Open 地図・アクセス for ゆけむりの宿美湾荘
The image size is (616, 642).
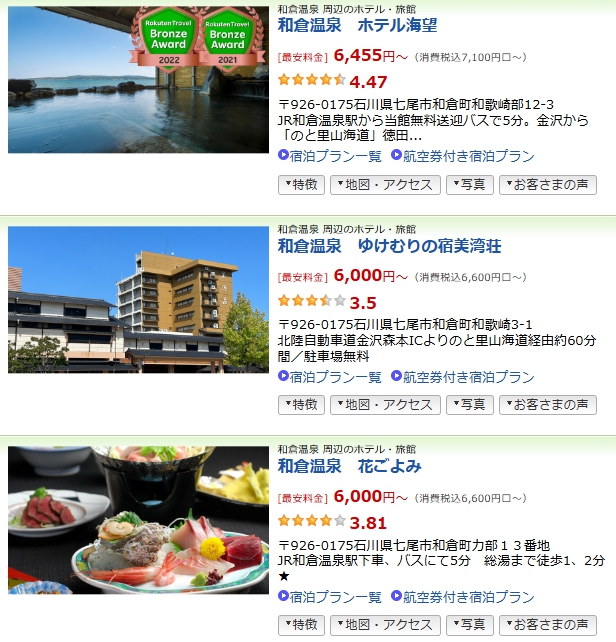pos(385,405)
